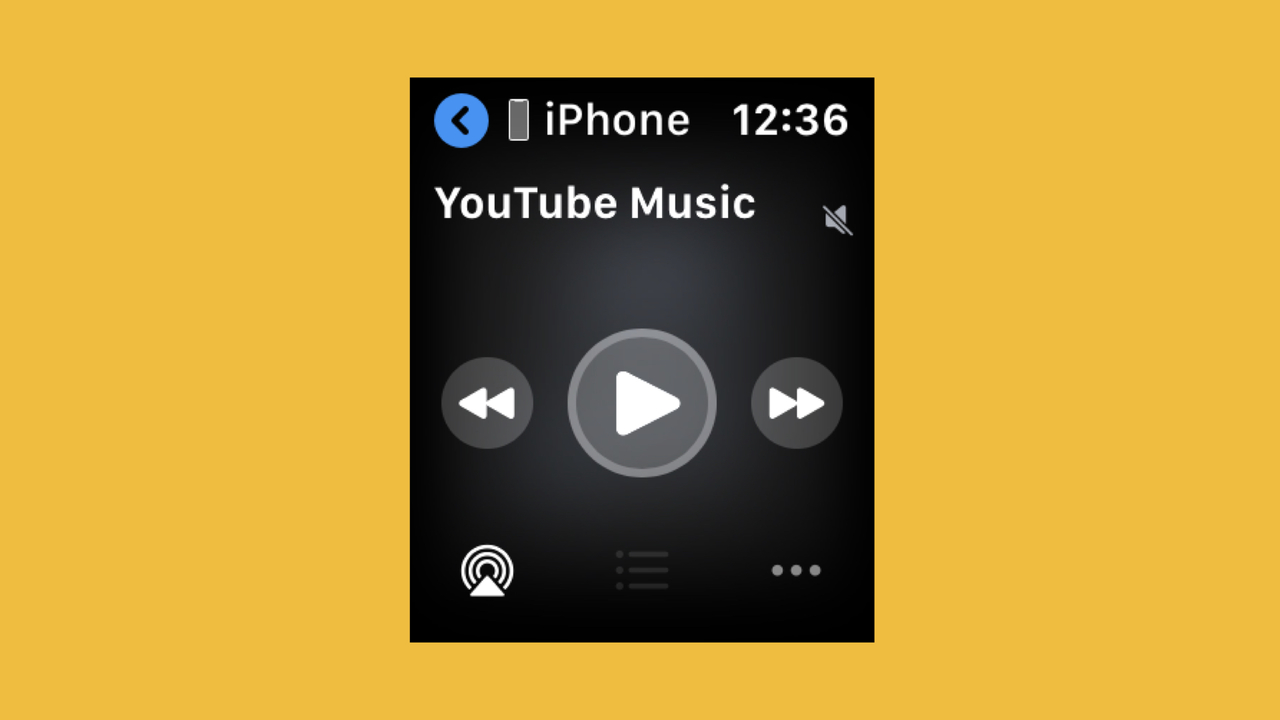Go back using the blue arrow
Viewport: 1280px width, 720px height.
point(461,121)
